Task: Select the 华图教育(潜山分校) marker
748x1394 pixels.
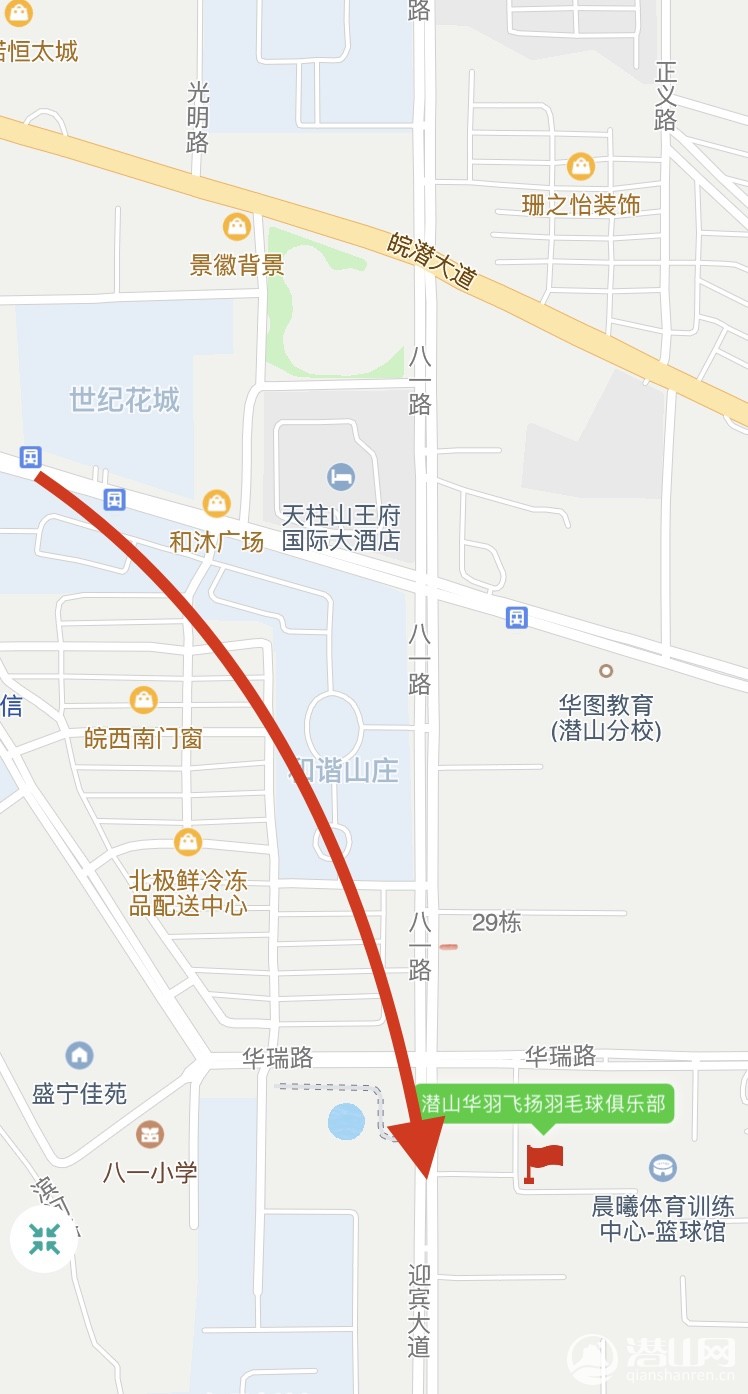Action: 606,671
